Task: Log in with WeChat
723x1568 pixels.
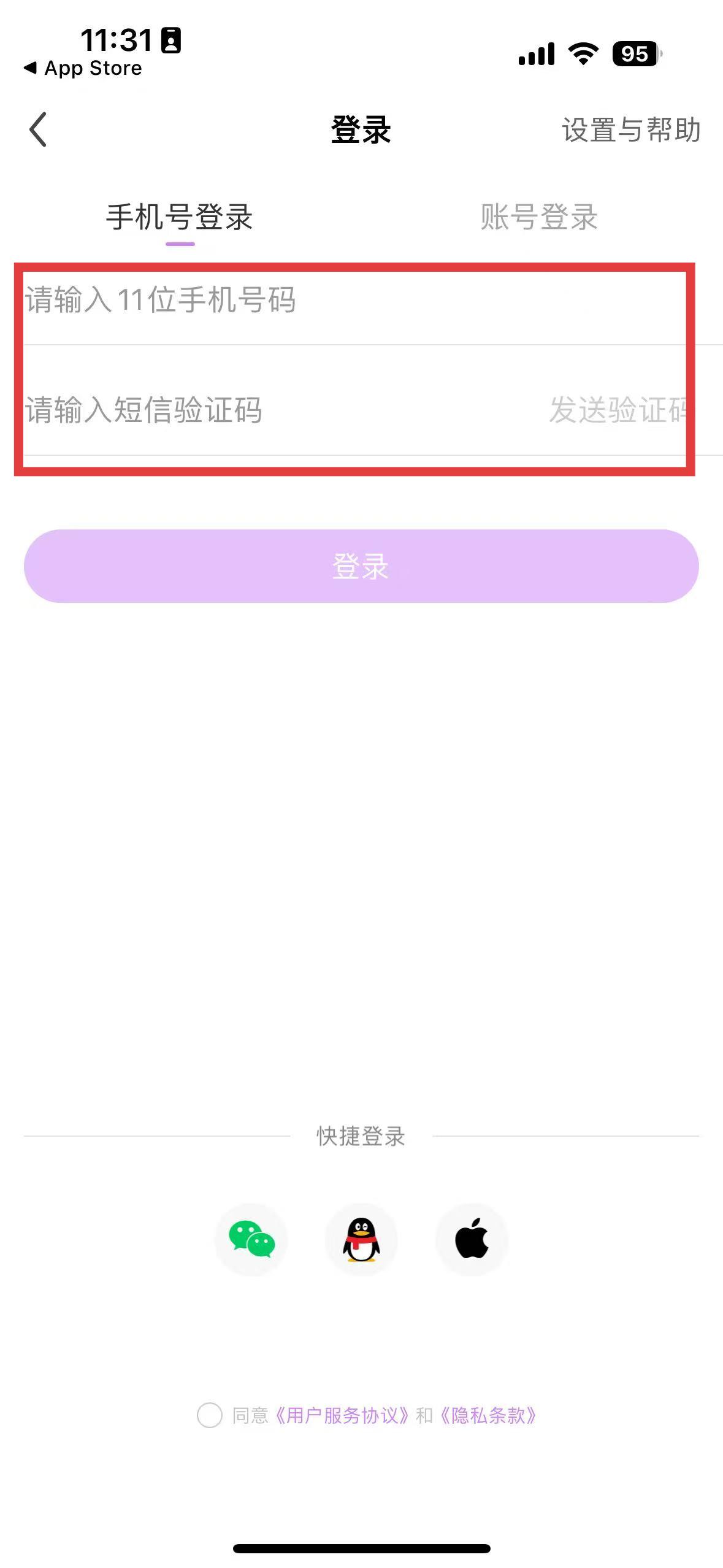Action: click(x=251, y=1239)
